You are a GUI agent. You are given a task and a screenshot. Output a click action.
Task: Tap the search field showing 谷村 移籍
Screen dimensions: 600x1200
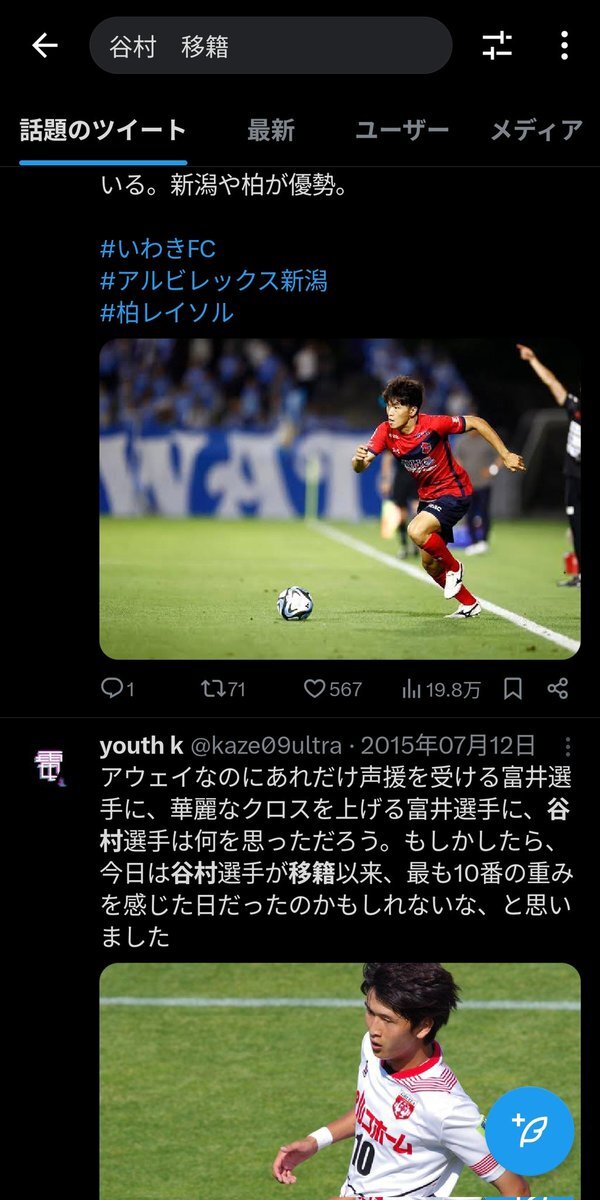pos(270,46)
